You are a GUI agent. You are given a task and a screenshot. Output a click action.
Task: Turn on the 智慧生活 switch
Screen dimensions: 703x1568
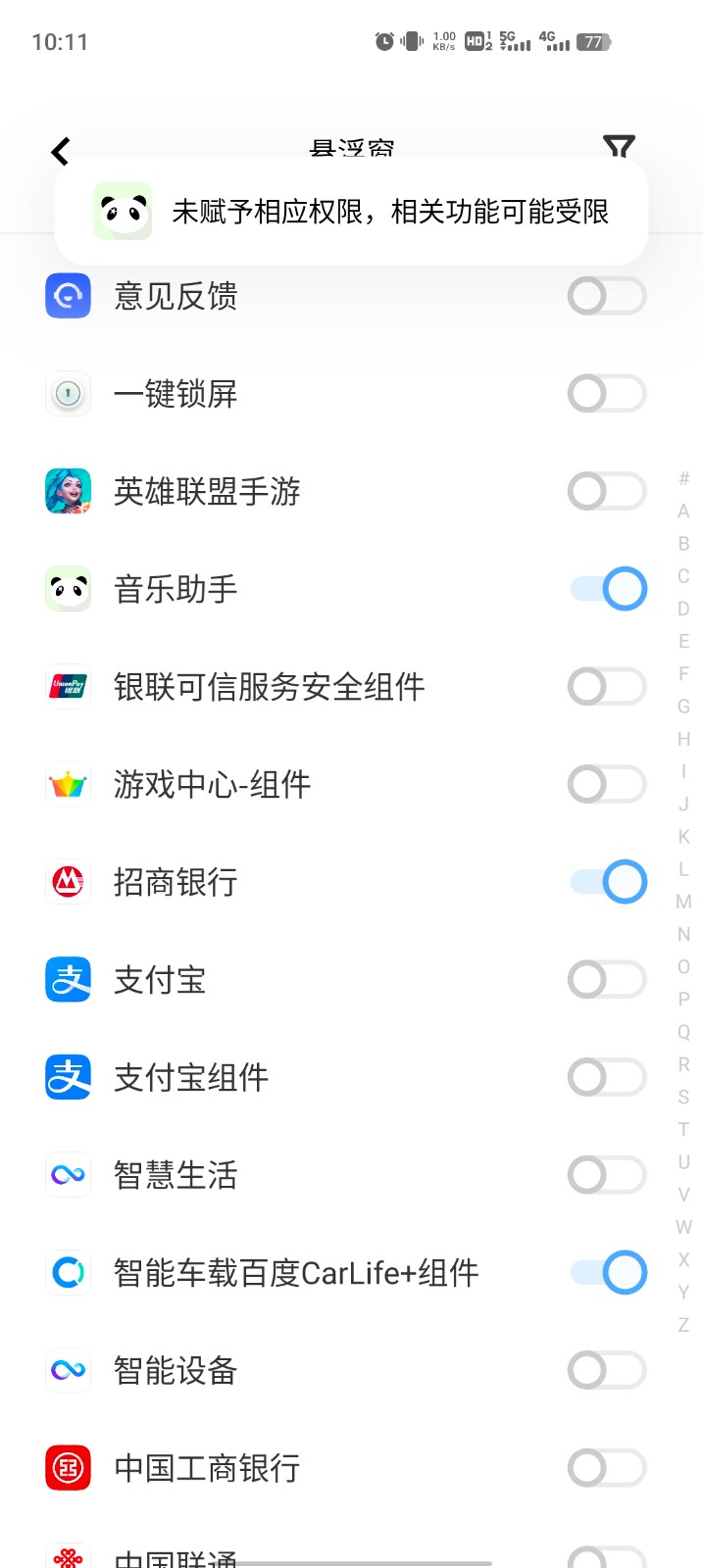(x=606, y=1175)
